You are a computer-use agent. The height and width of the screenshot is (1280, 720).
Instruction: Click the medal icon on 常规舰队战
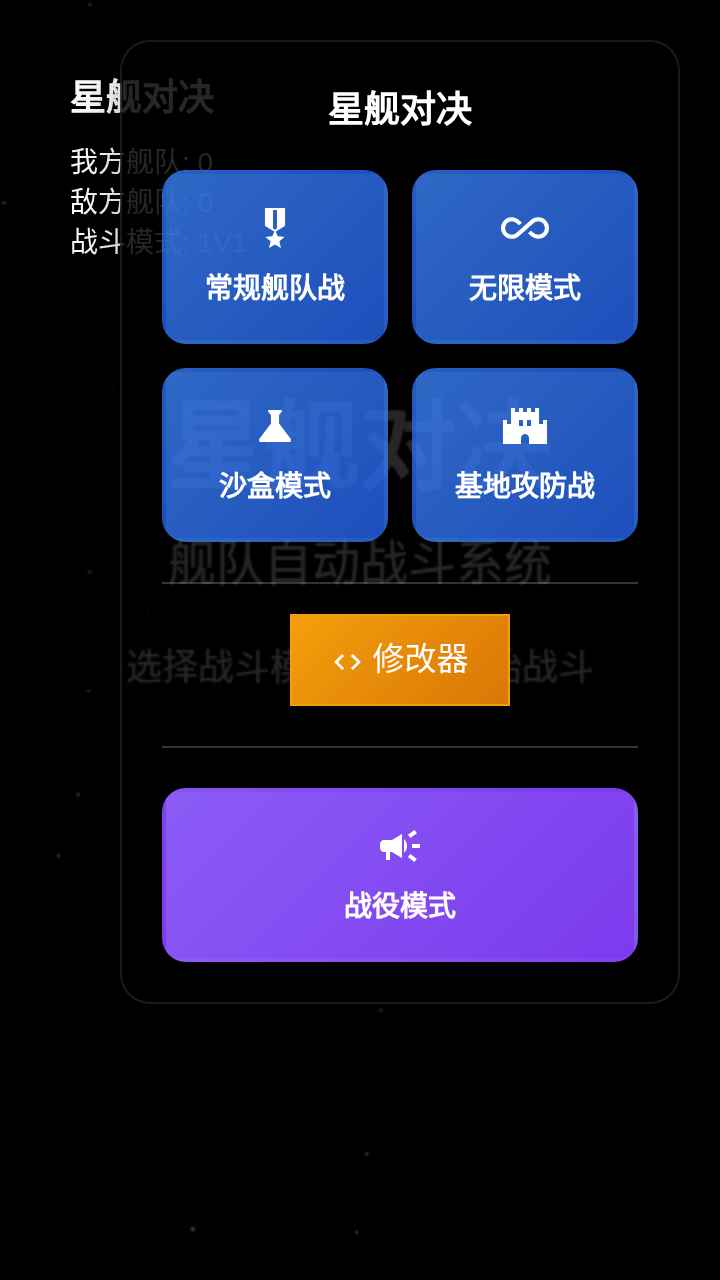coord(274,226)
